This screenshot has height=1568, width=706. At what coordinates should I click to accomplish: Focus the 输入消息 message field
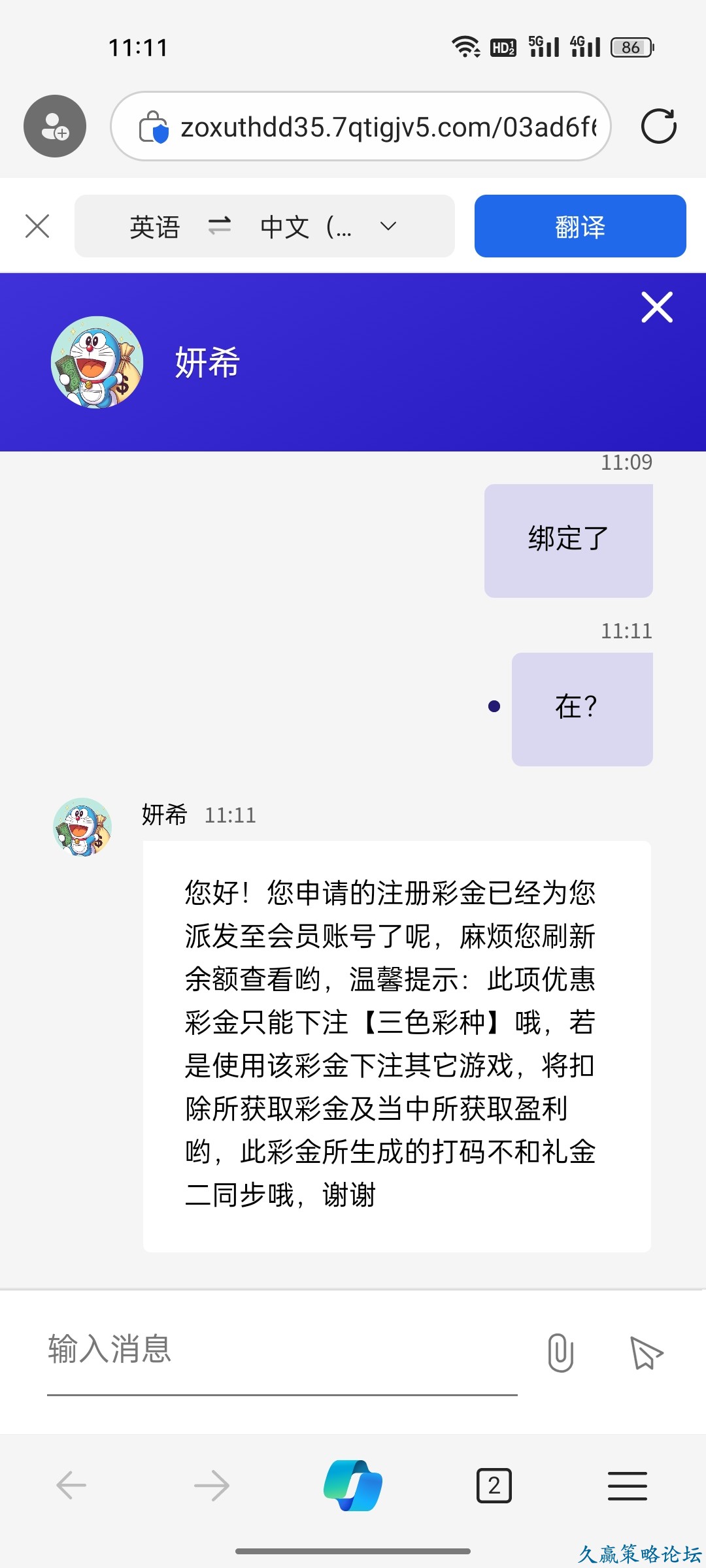[x=281, y=1350]
